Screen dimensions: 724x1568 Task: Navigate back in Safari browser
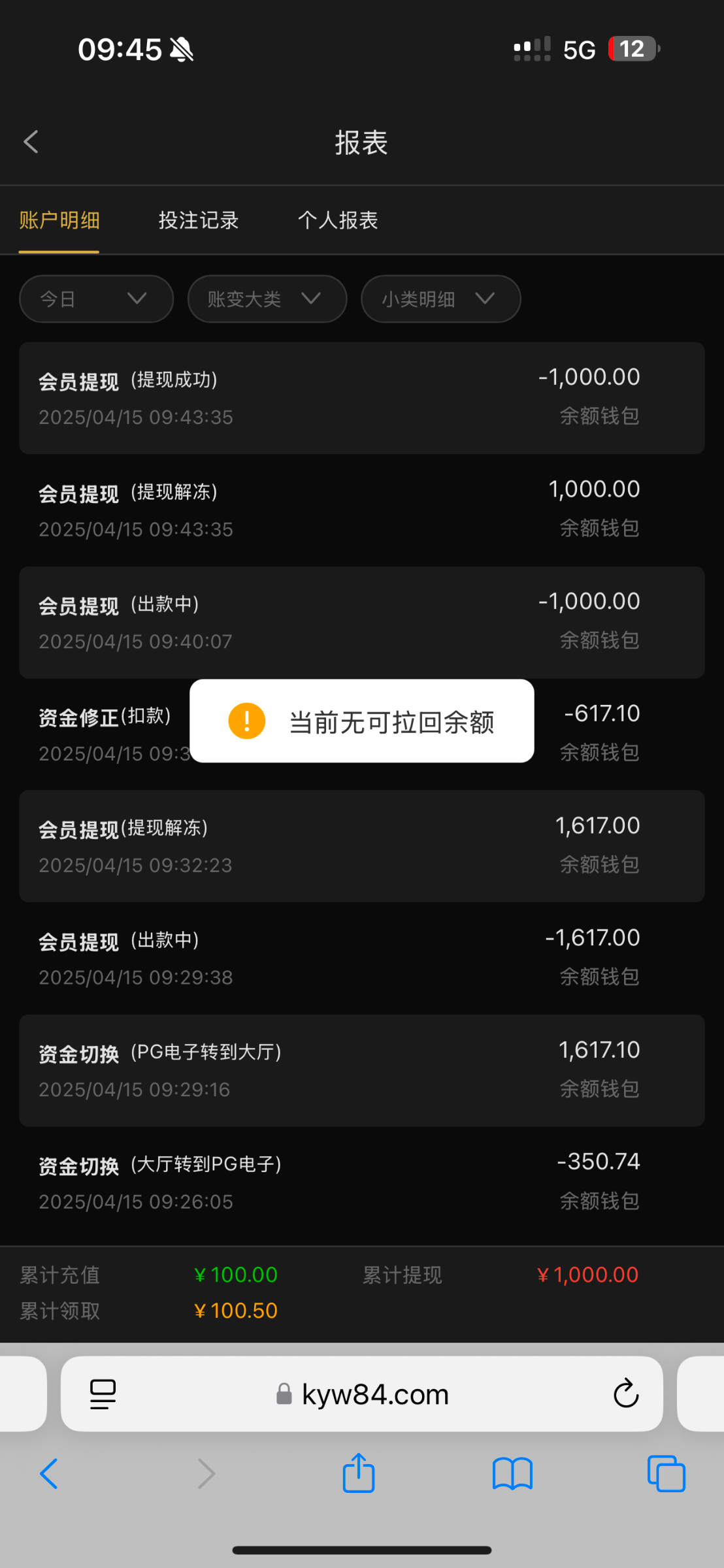coord(50,1474)
